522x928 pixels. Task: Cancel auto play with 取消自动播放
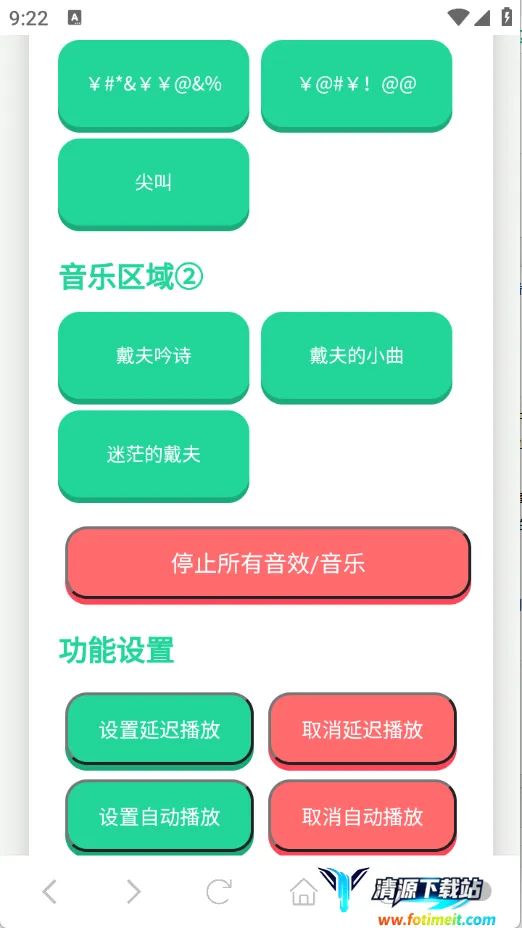click(362, 817)
